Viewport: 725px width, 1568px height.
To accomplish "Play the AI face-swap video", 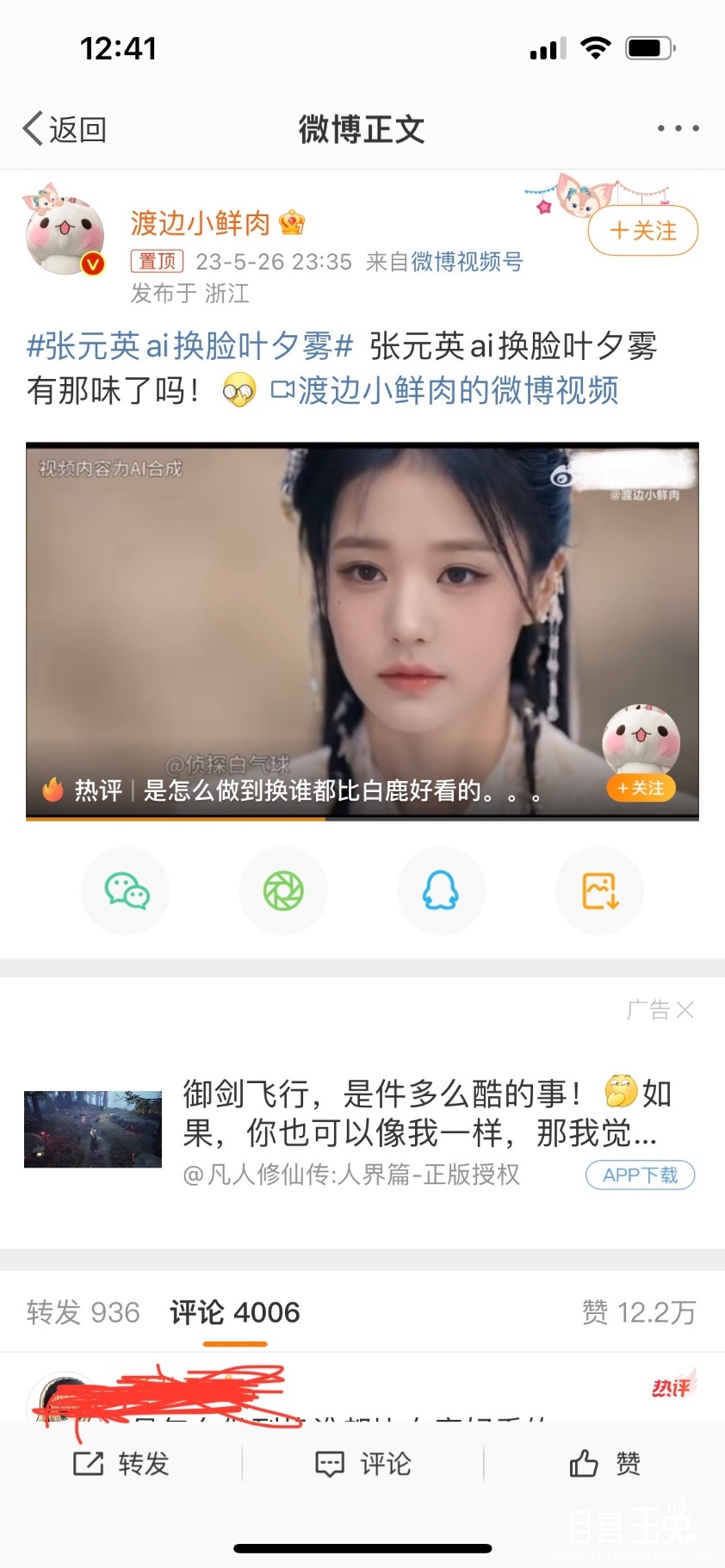I will [x=362, y=629].
